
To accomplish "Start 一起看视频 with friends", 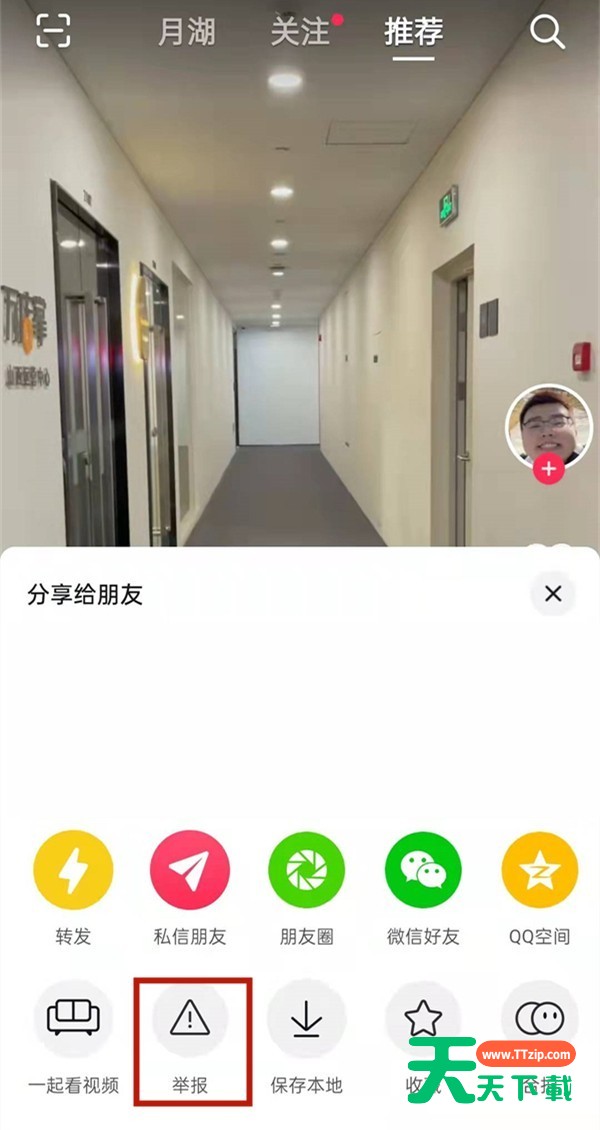I will tap(73, 1019).
